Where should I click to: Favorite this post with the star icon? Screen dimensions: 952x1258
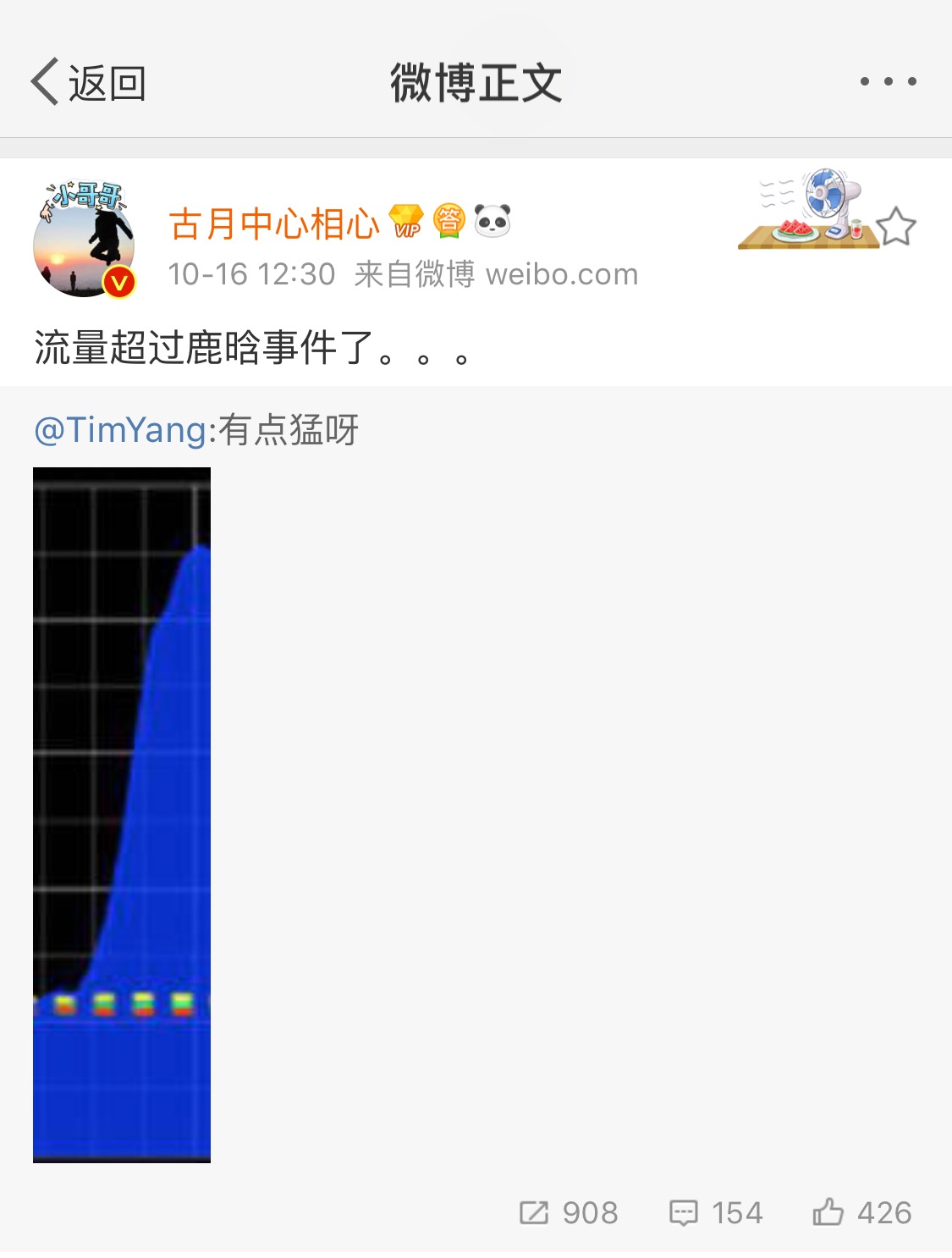click(x=896, y=227)
